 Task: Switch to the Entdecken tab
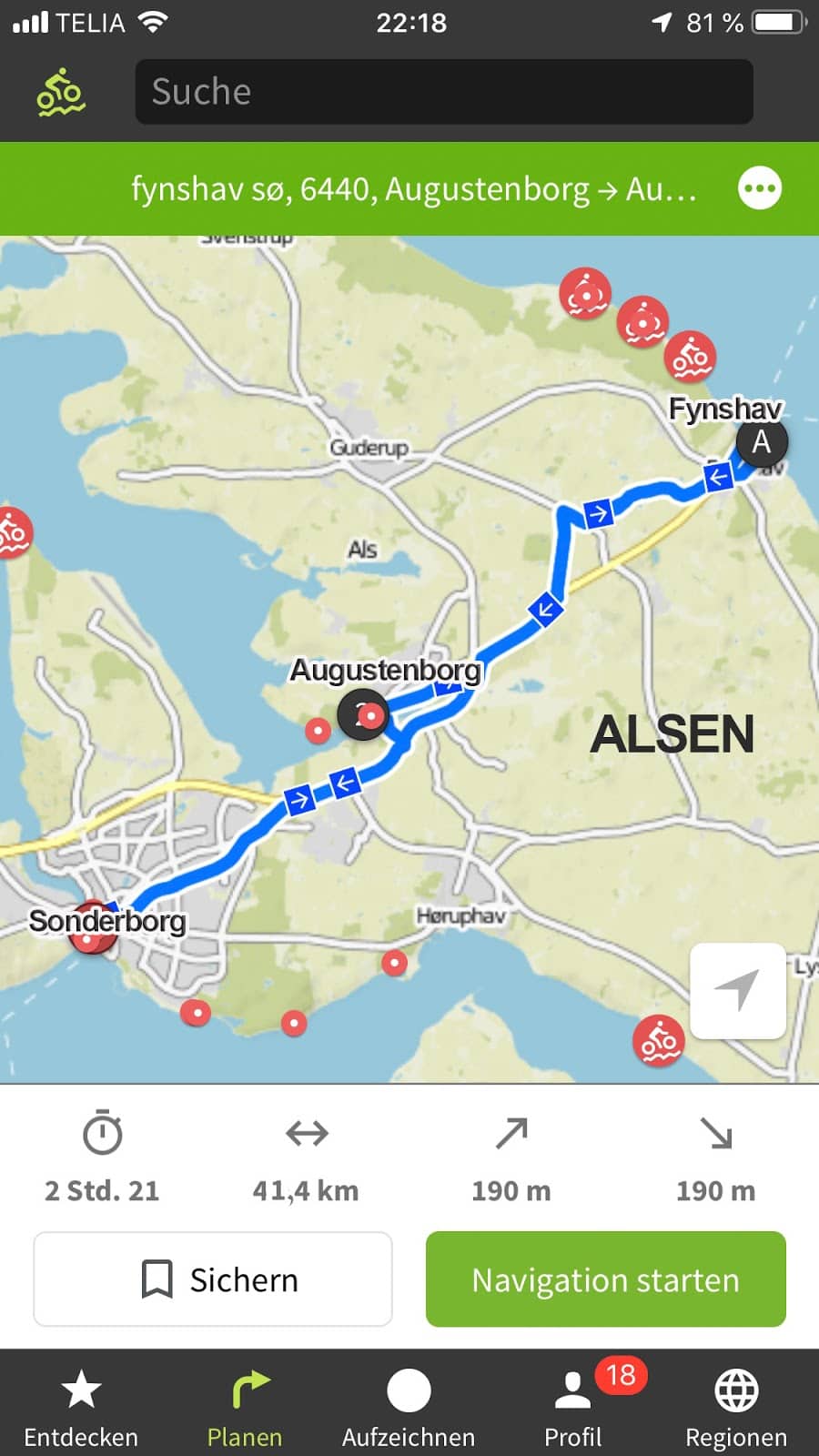point(81,1406)
